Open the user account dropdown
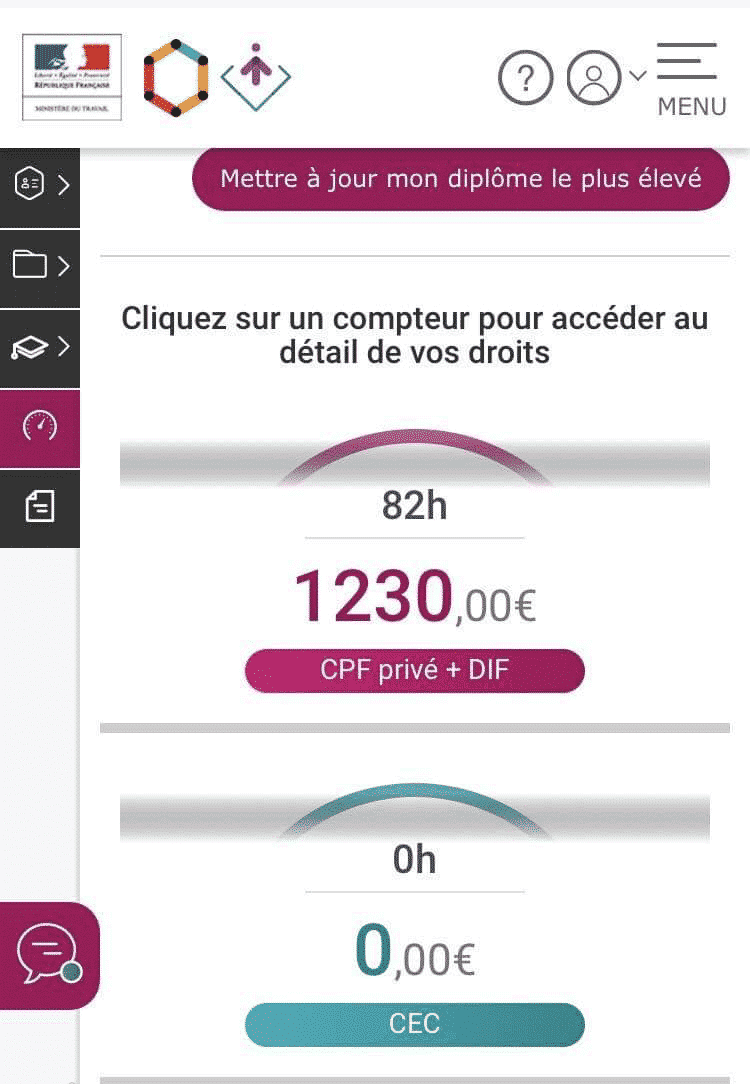 605,77
